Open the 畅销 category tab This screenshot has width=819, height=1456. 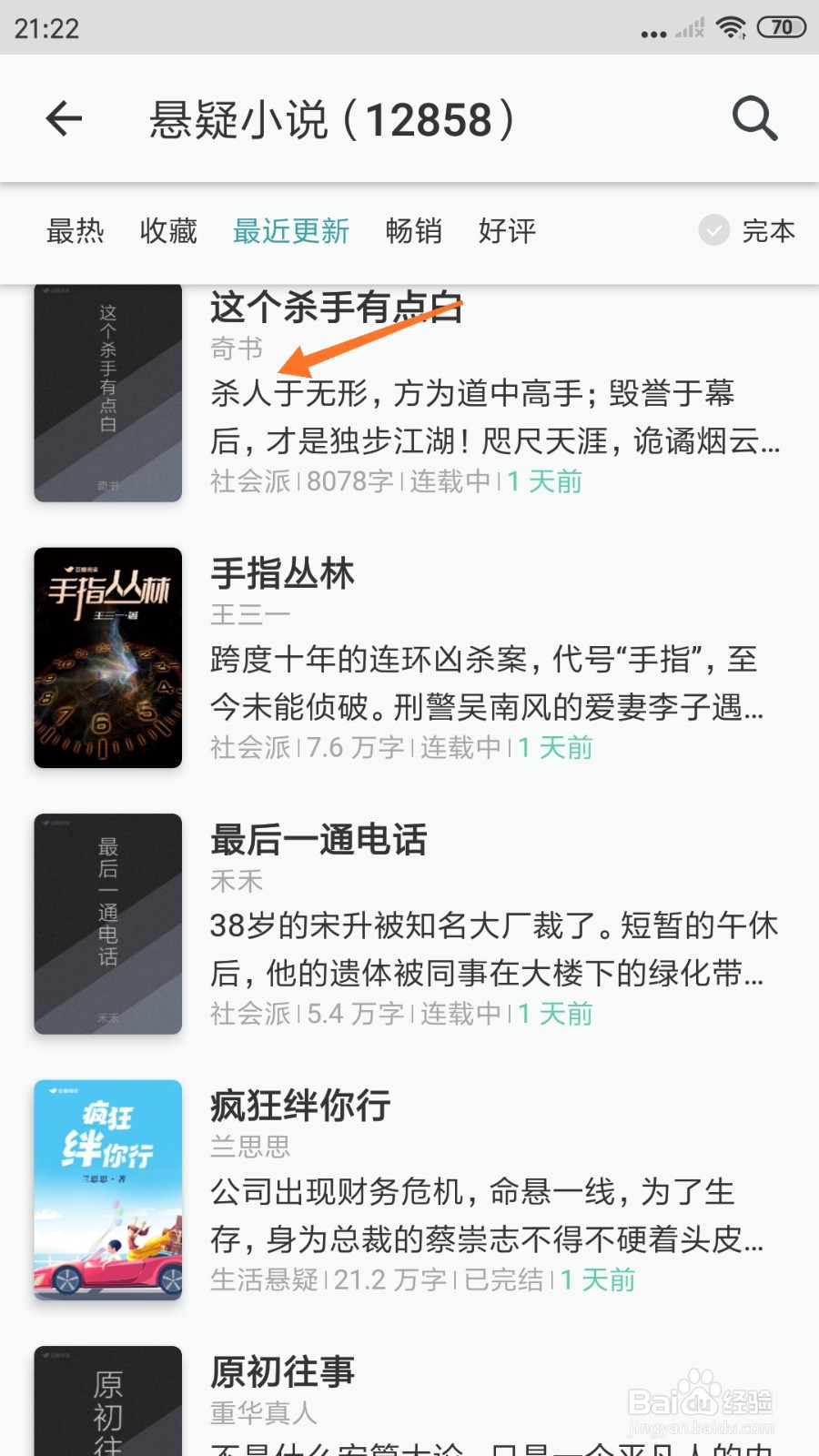413,232
